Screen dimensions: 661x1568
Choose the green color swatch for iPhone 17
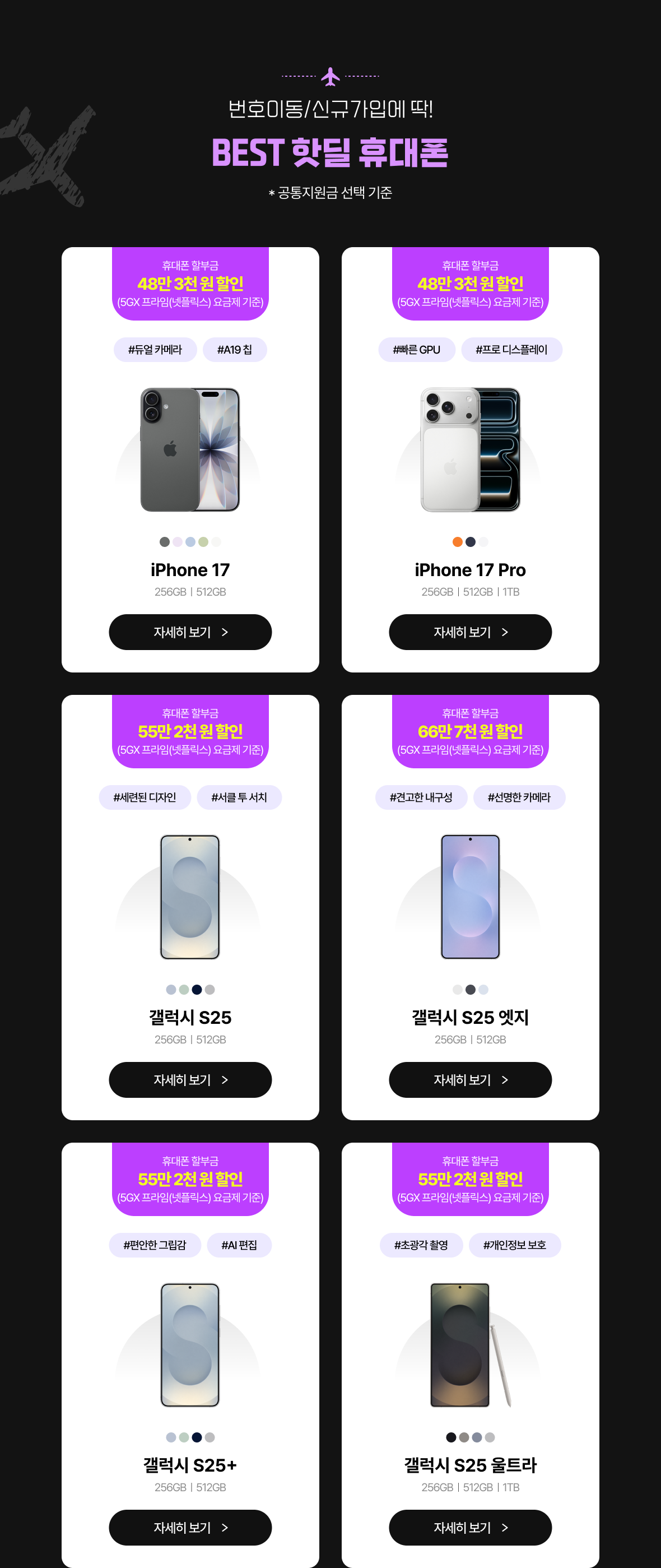(203, 542)
